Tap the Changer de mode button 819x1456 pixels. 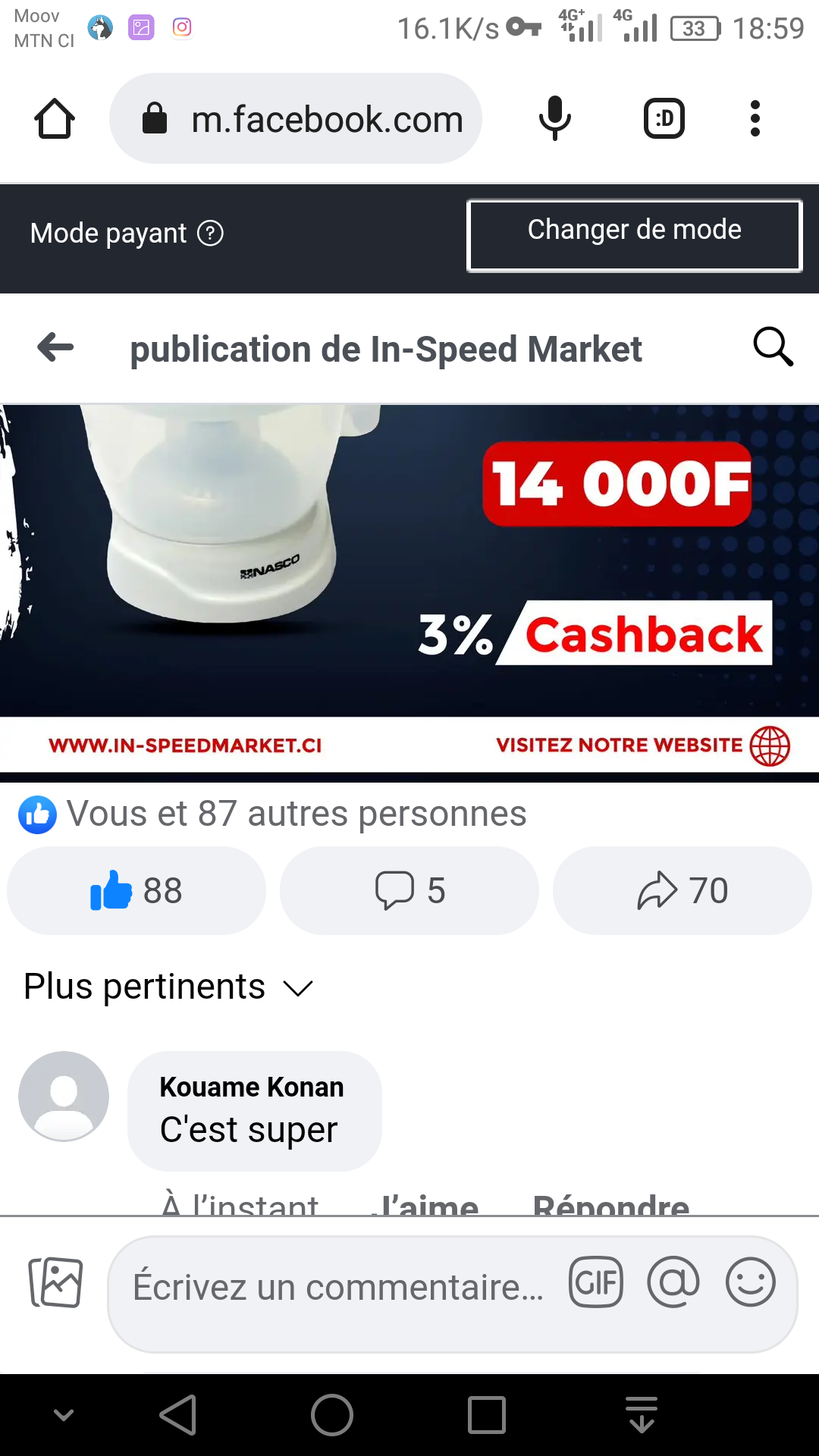coord(634,235)
